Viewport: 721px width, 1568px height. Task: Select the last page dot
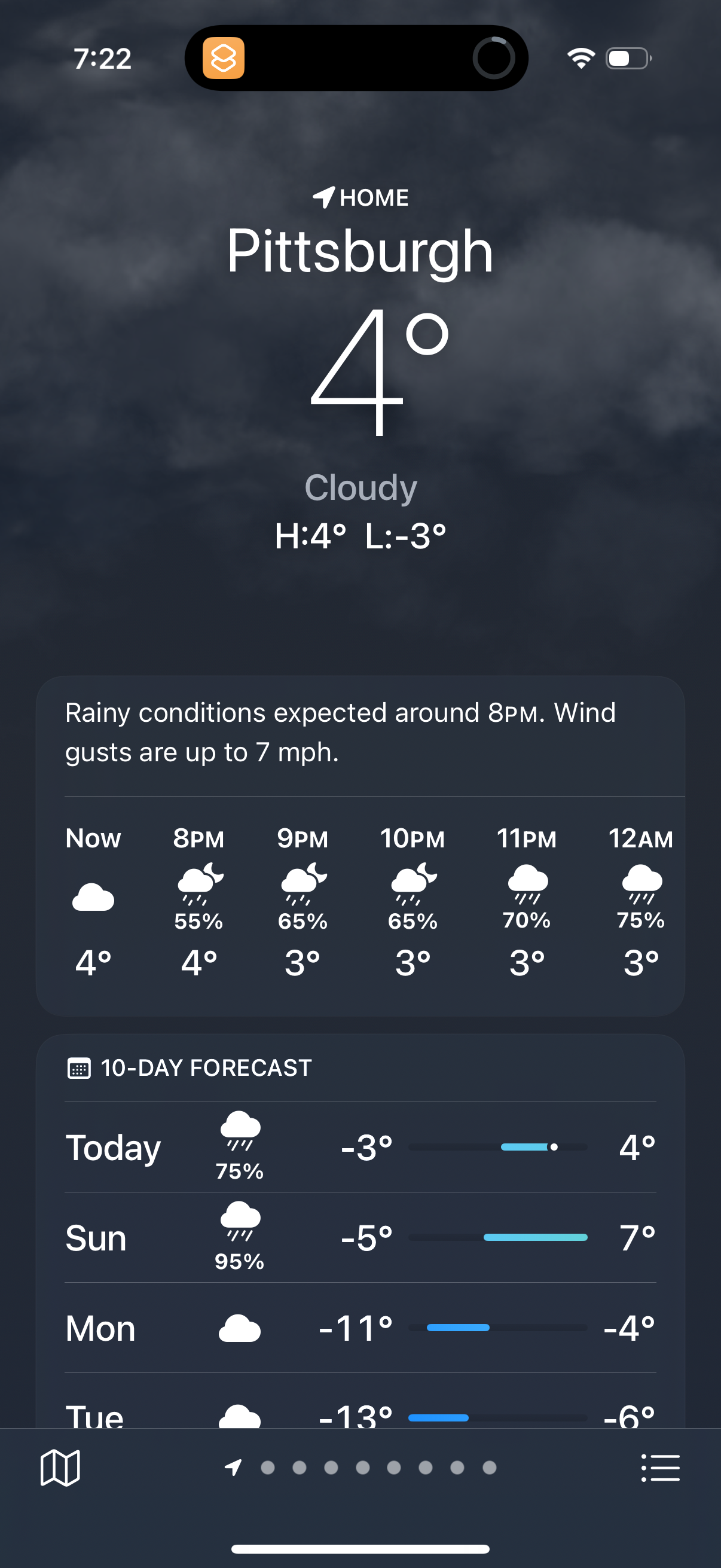click(489, 1468)
